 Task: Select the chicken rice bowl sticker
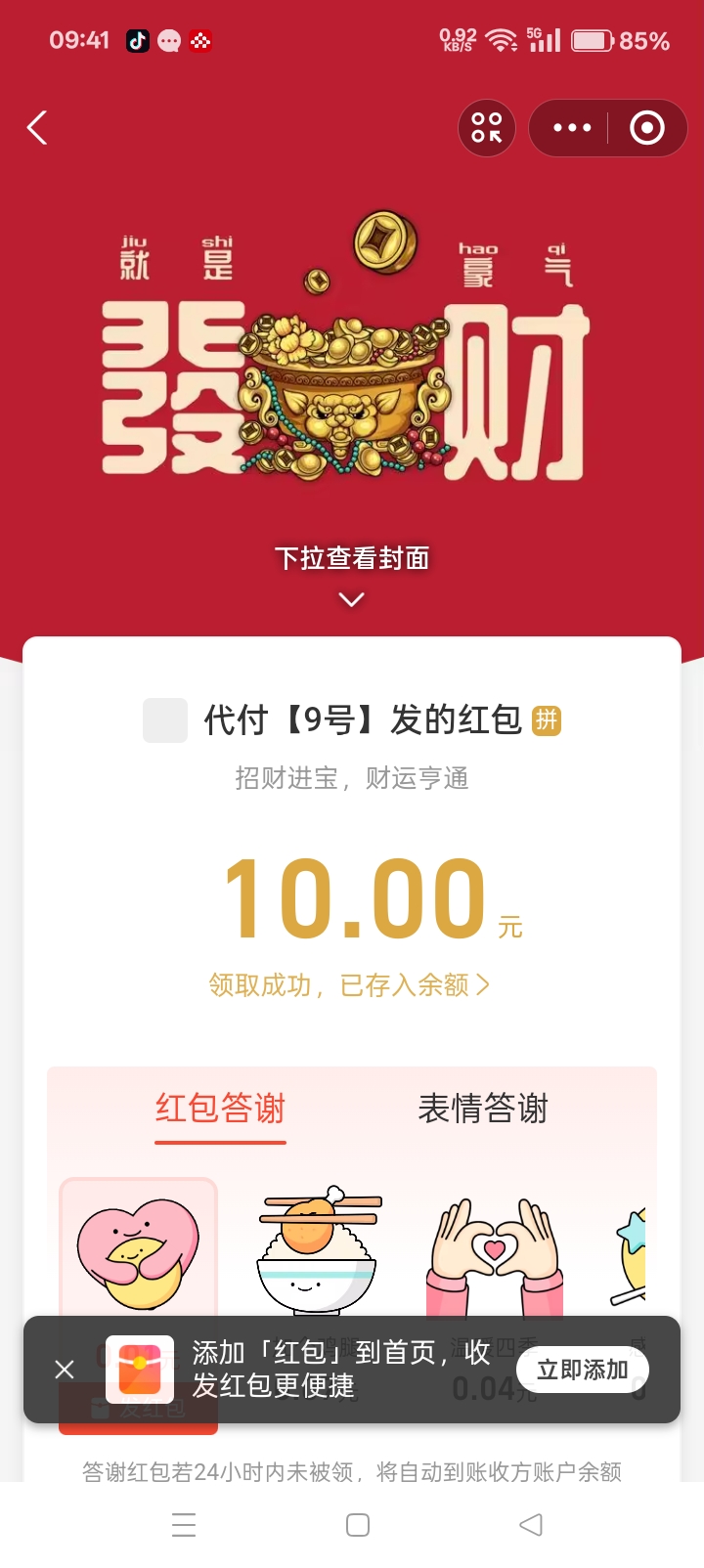pos(317,1251)
